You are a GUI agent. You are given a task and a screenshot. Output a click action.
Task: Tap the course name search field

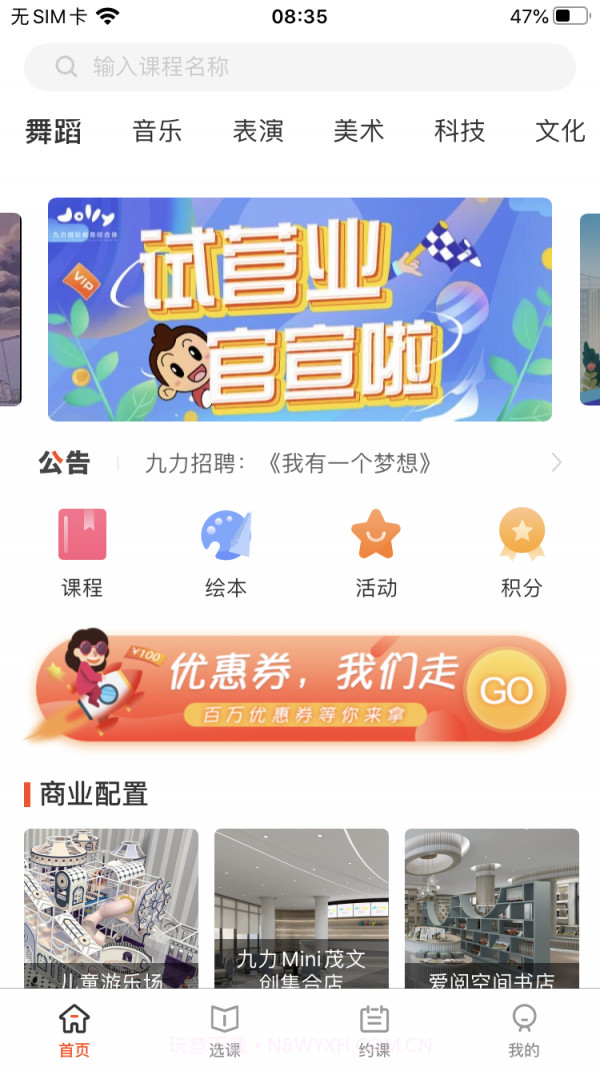300,67
